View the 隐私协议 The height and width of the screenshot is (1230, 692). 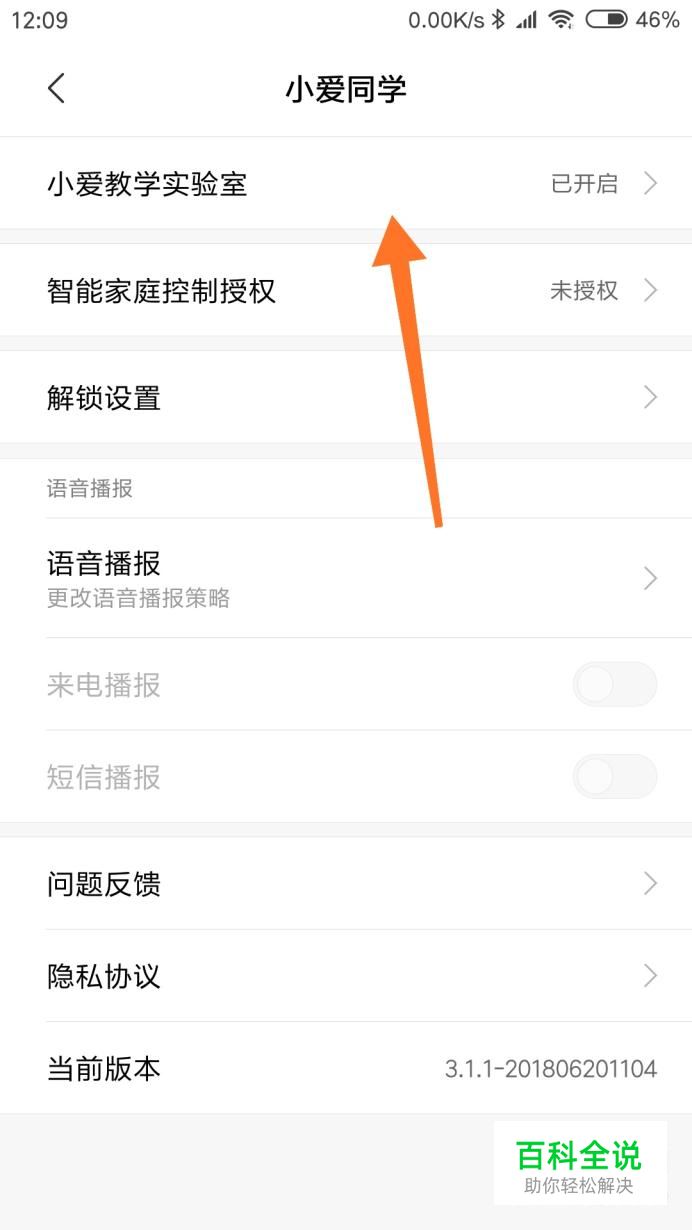pyautogui.click(x=346, y=976)
